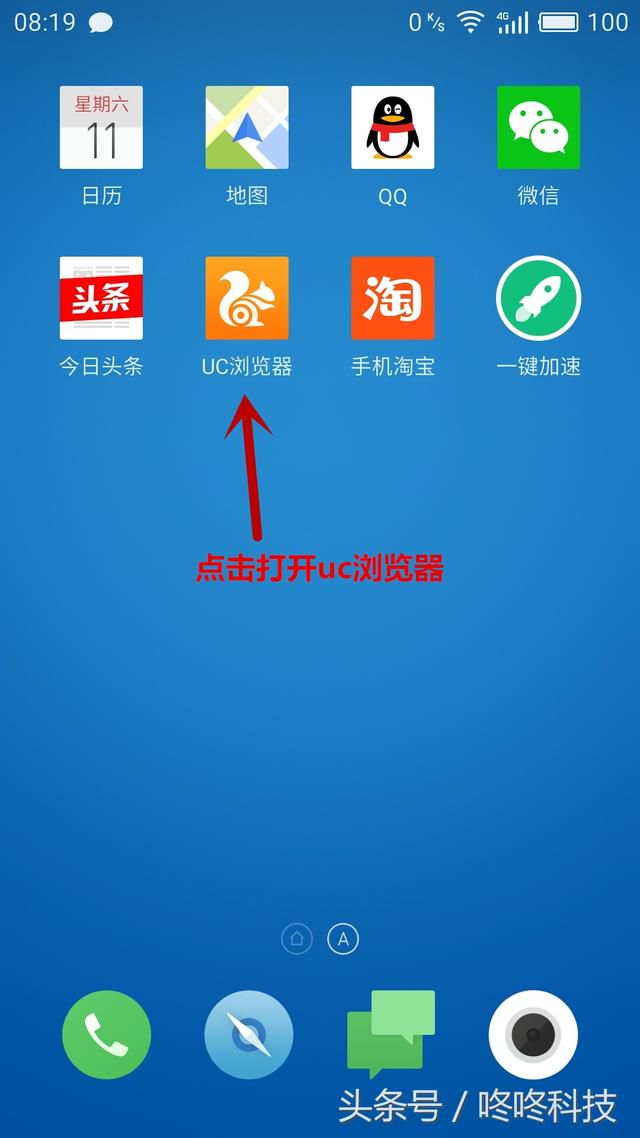Launch 微信 WeChat
The image size is (640, 1138).
coord(538,128)
